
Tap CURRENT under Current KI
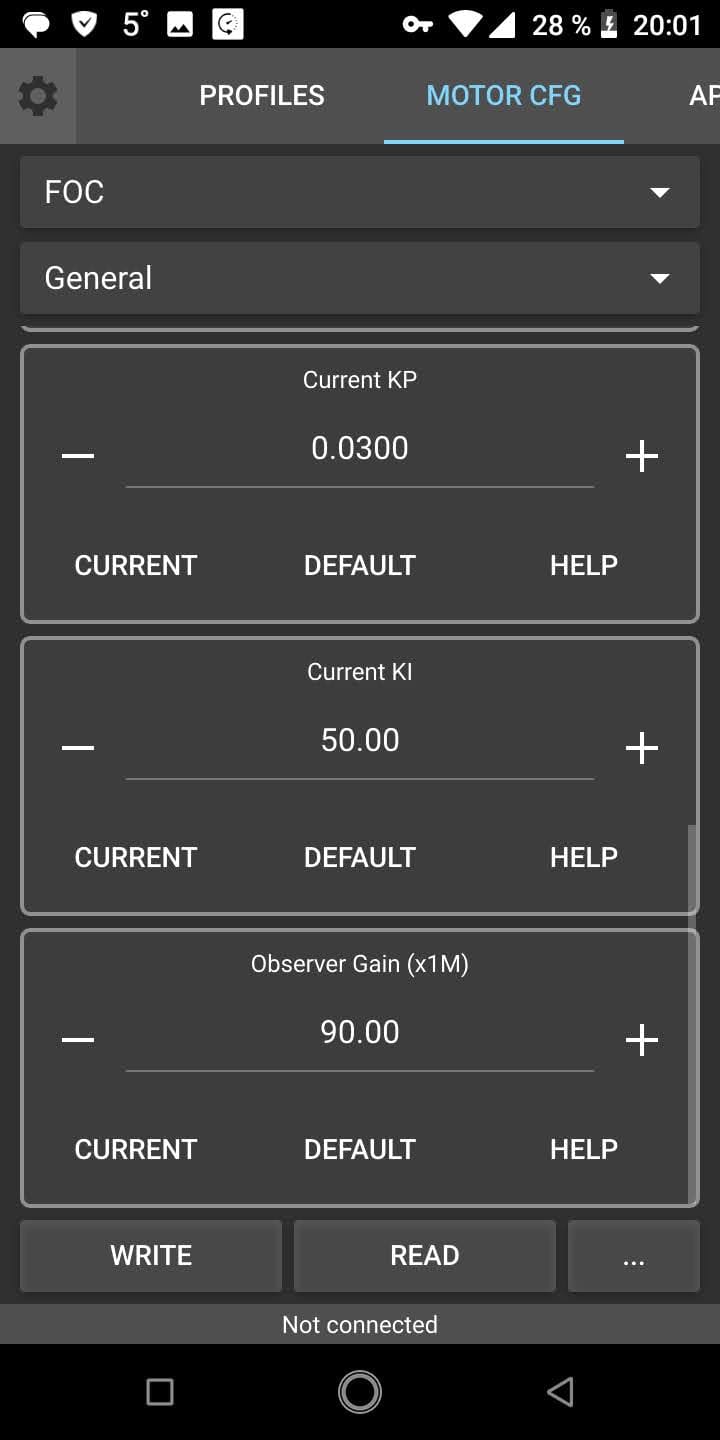(136, 857)
